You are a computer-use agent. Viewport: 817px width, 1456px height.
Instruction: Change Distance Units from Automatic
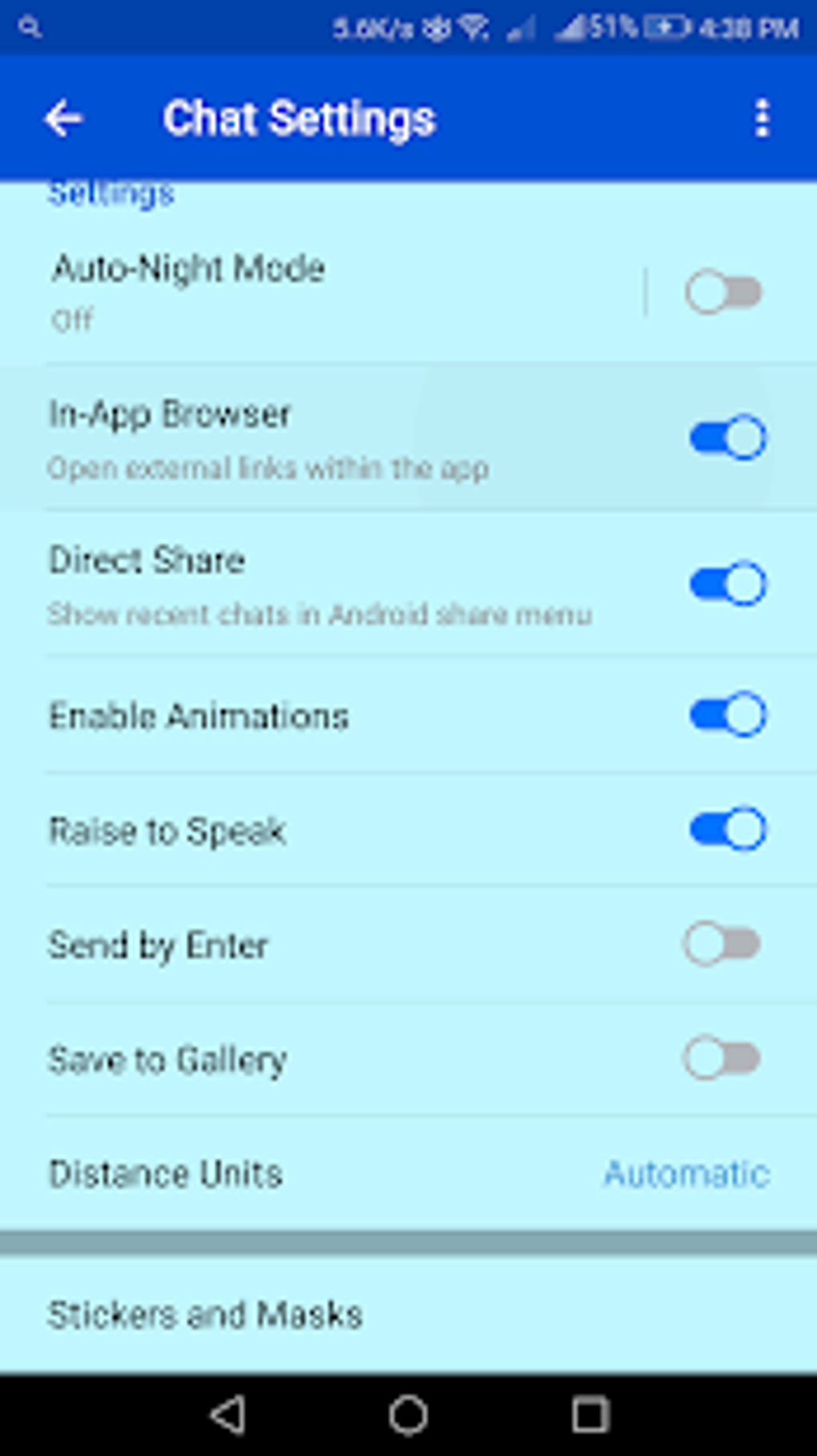tap(686, 1174)
